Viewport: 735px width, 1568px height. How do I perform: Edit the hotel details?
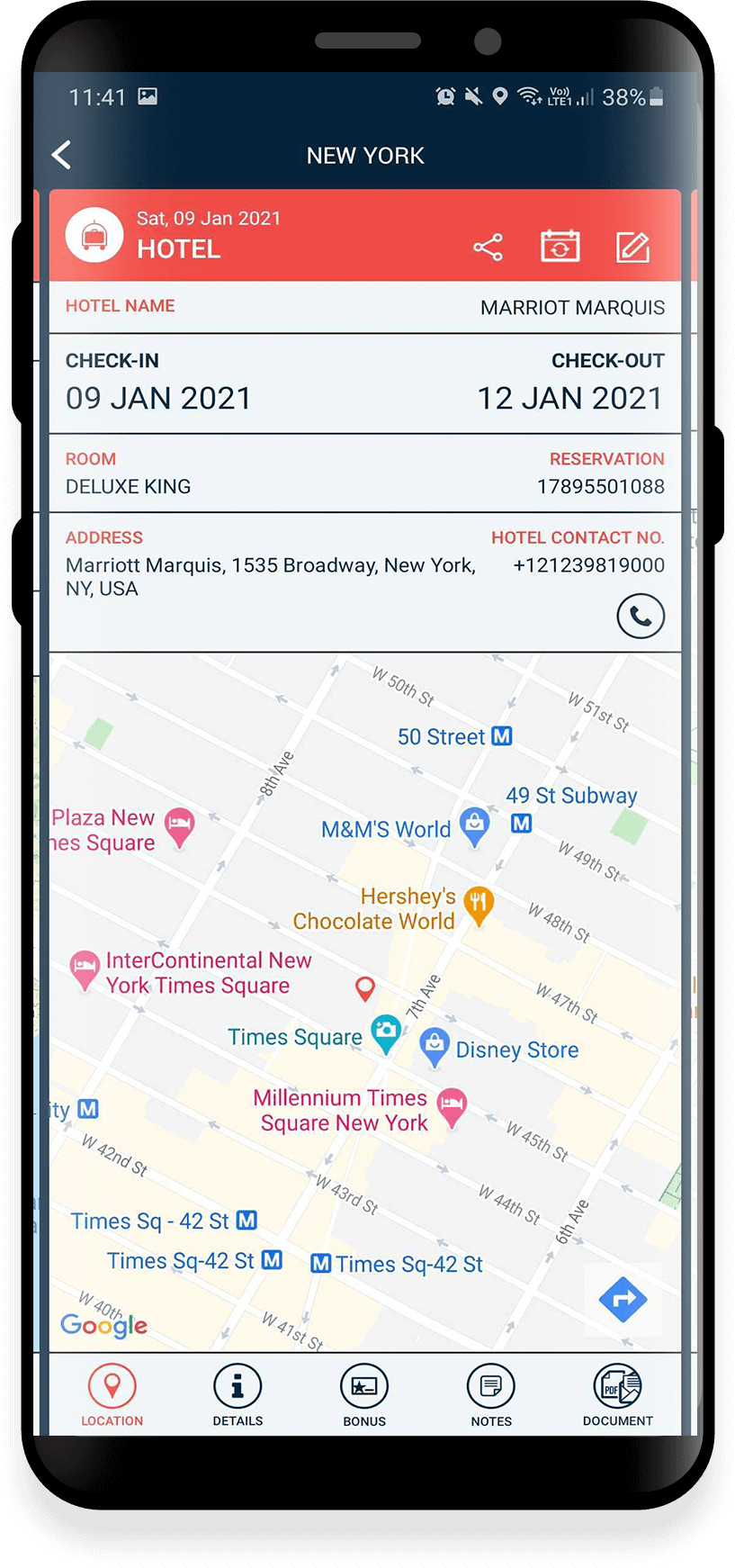632,246
